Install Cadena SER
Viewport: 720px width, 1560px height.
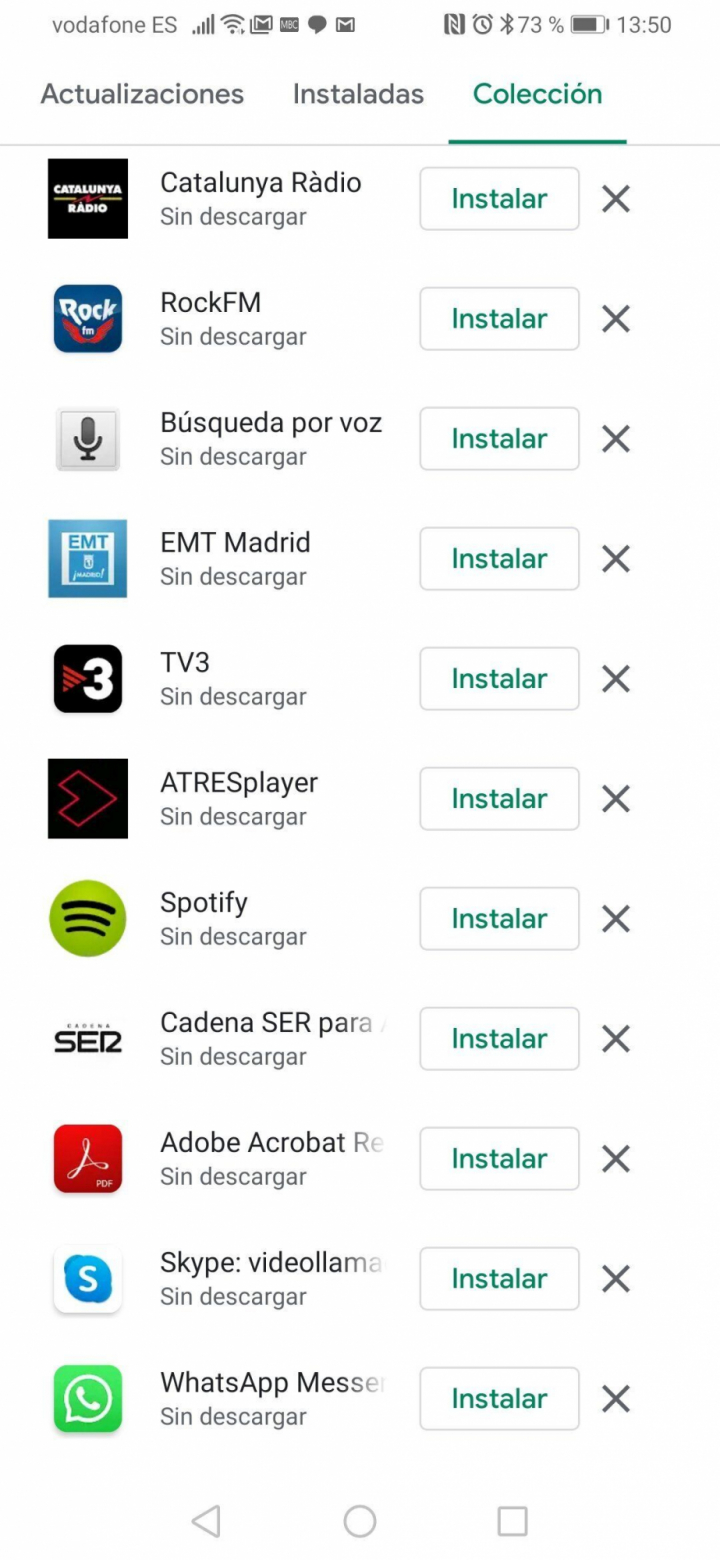(x=499, y=1039)
